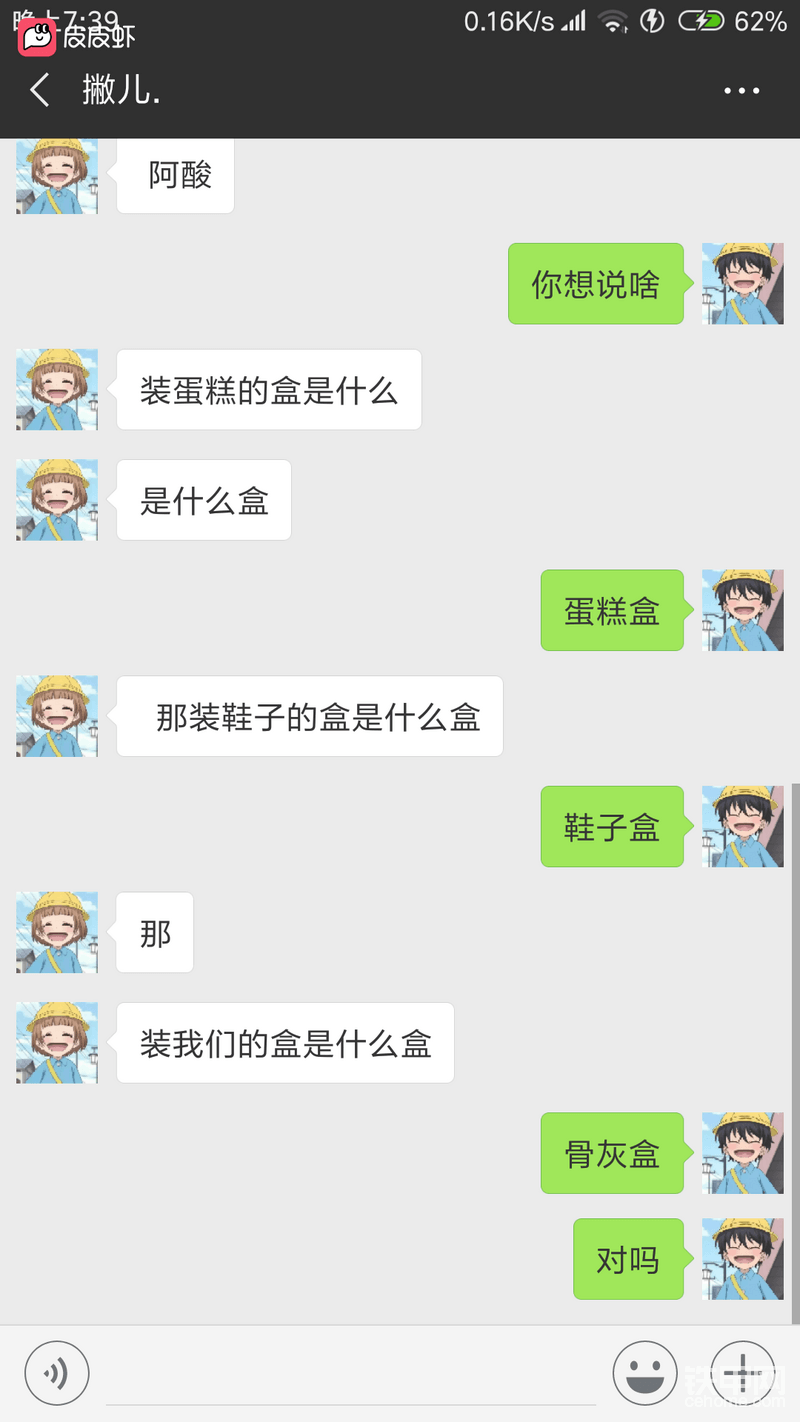Tap the avatar next to 阿酸 message
Image resolution: width=800 pixels, height=1422 pixels.
click(57, 177)
